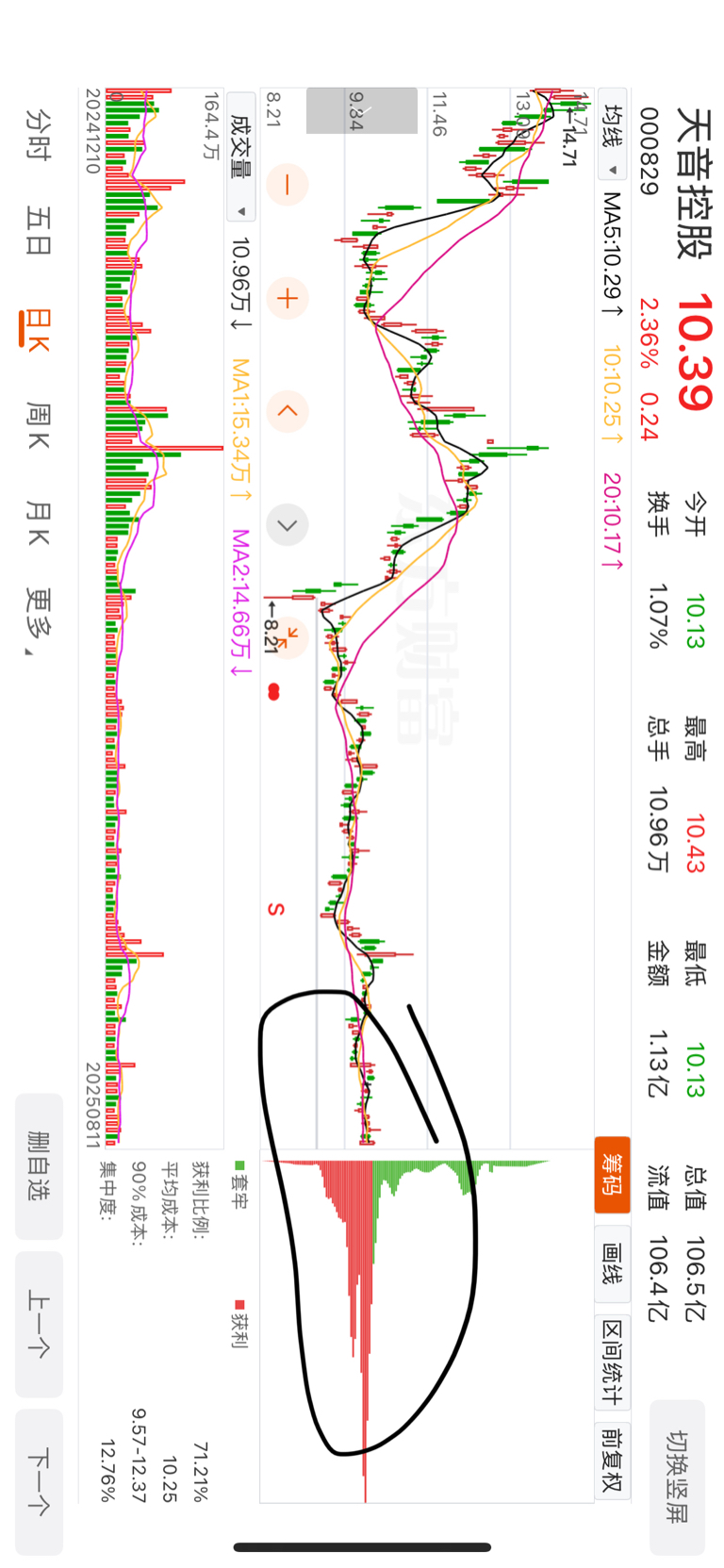Go to previous stock with 上一个
The image size is (724, 1568).
tap(39, 1324)
